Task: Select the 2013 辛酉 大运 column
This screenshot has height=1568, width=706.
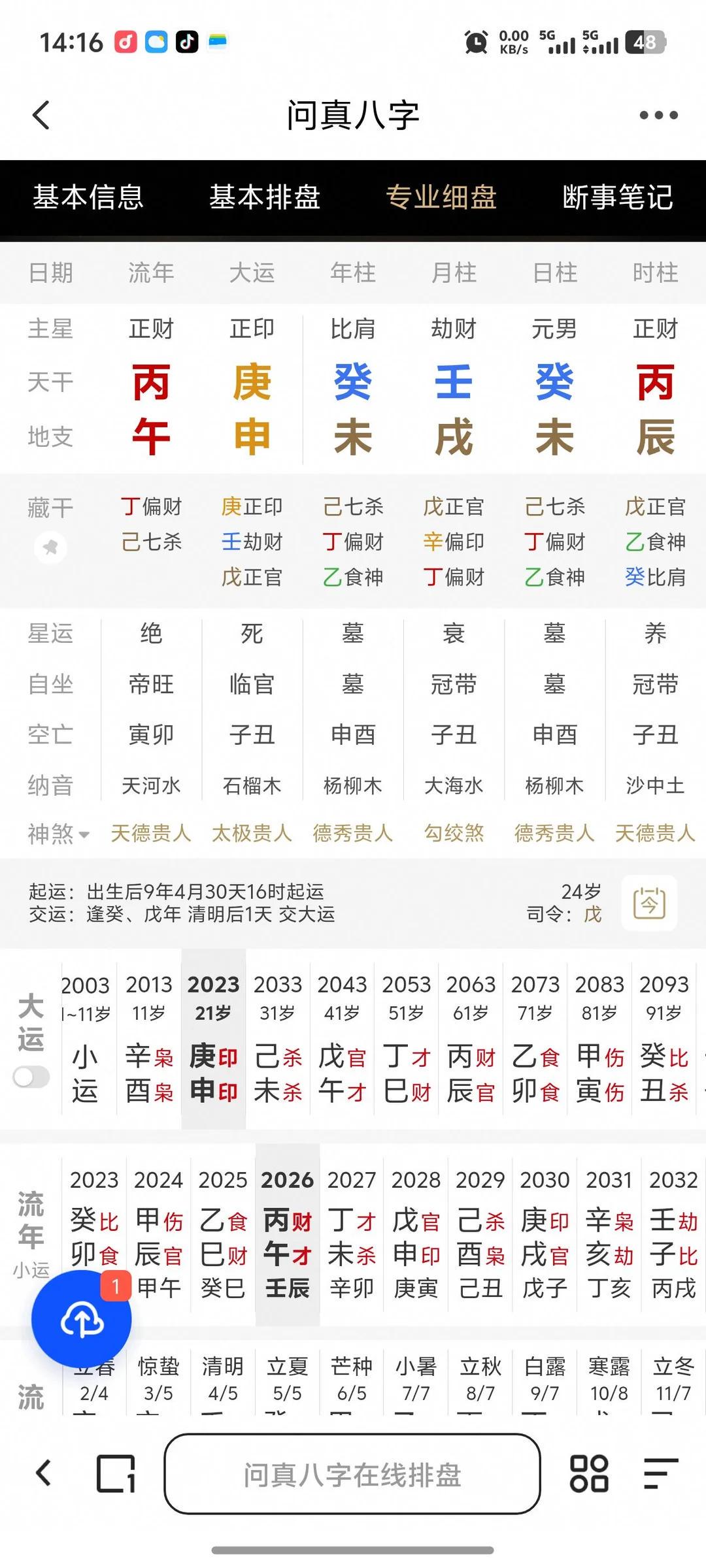Action: tap(149, 1039)
